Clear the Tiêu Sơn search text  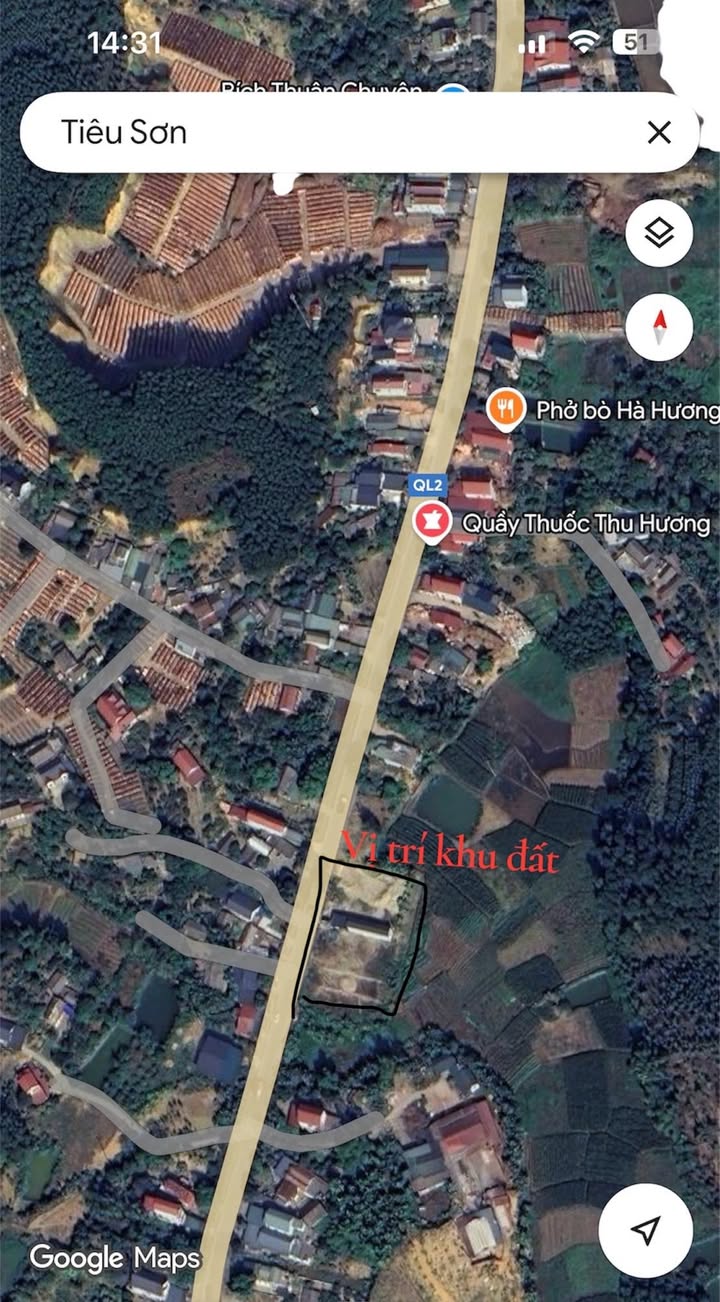[x=659, y=133]
